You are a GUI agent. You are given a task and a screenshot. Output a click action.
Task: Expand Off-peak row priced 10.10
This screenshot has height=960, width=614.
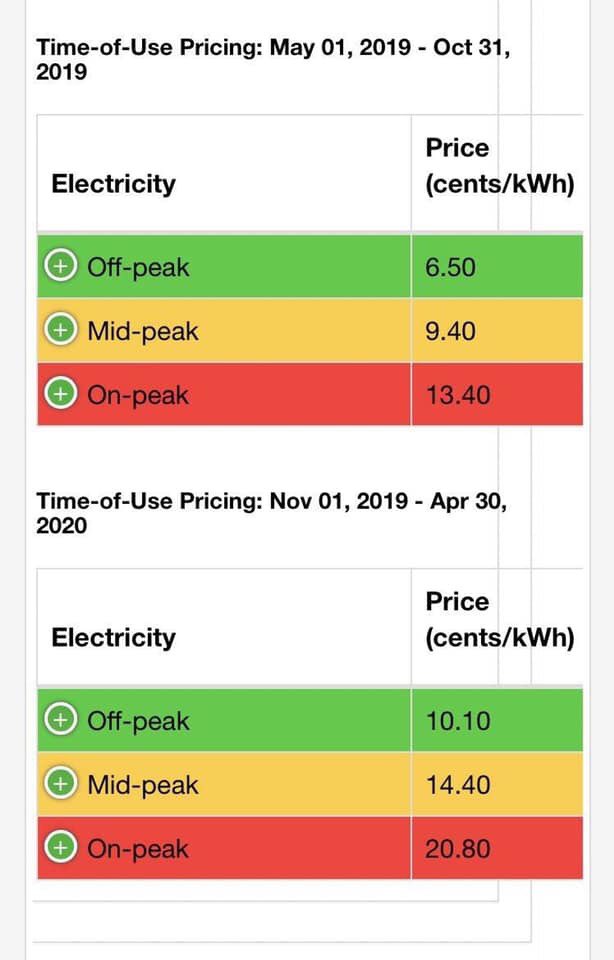click(61, 719)
